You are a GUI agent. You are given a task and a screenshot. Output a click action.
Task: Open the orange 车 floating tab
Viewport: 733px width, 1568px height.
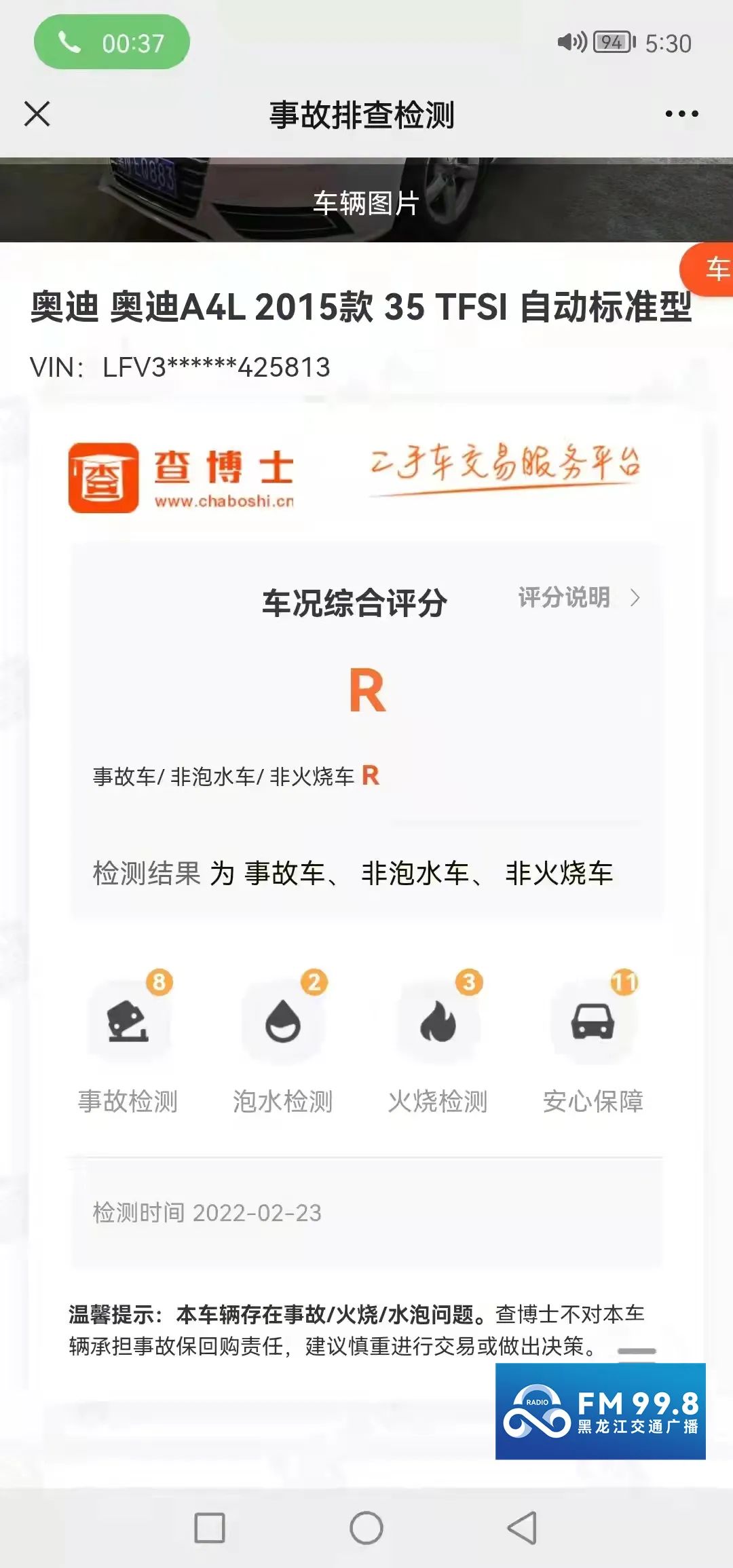pyautogui.click(x=716, y=269)
